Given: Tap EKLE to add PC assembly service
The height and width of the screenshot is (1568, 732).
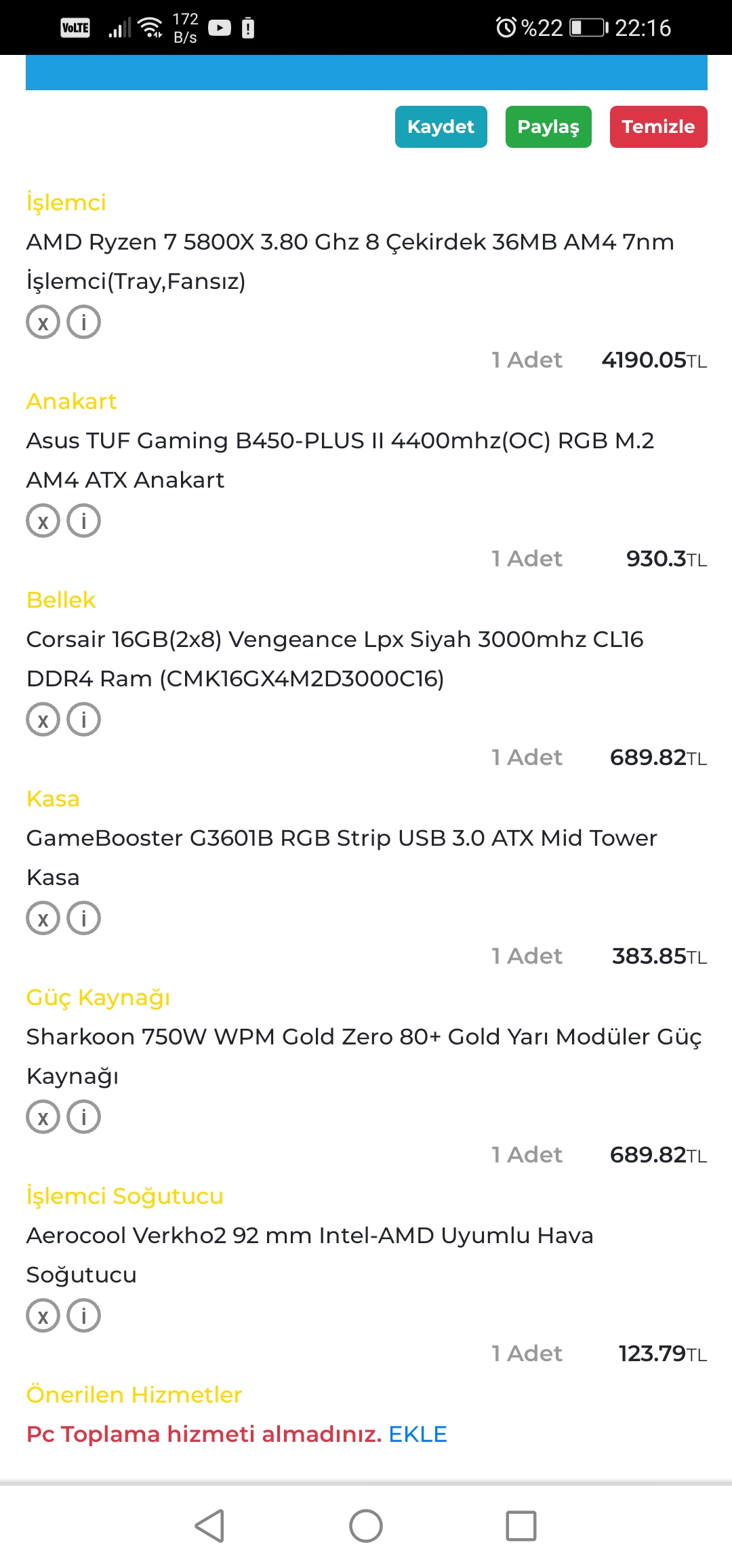Looking at the screenshot, I should tap(418, 1434).
